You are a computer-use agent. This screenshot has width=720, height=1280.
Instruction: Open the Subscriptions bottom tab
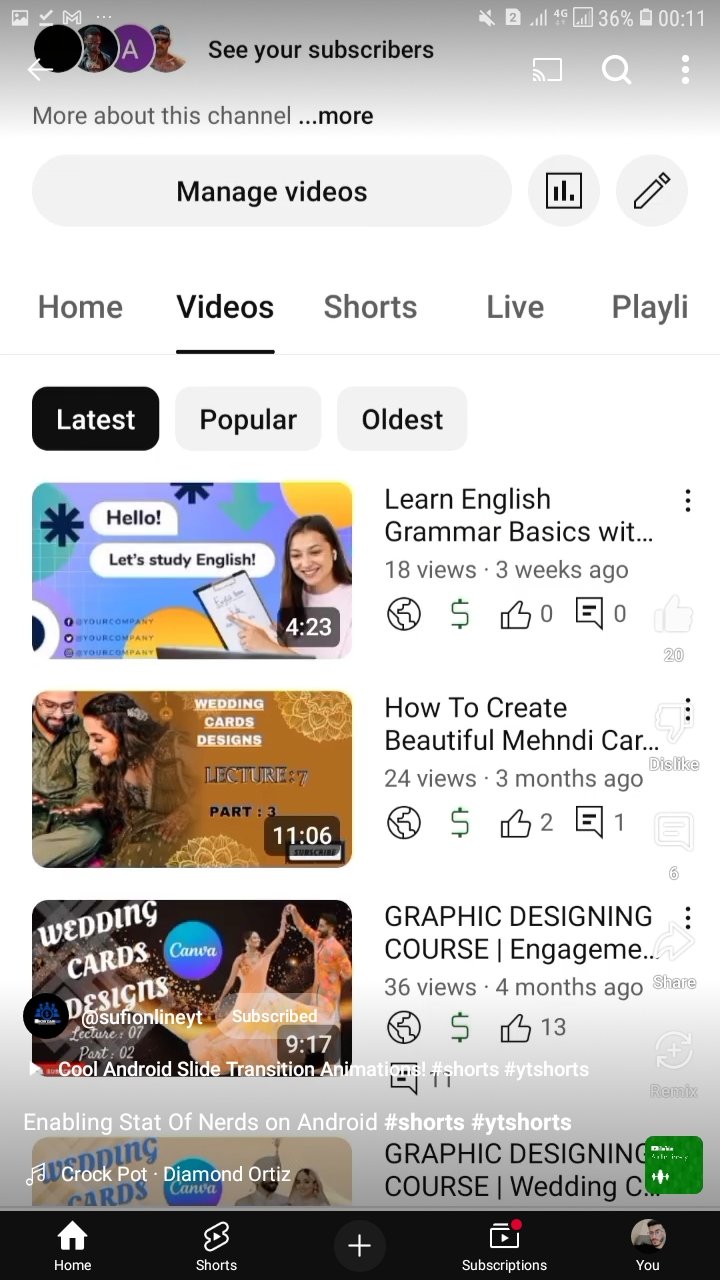pos(504,1246)
